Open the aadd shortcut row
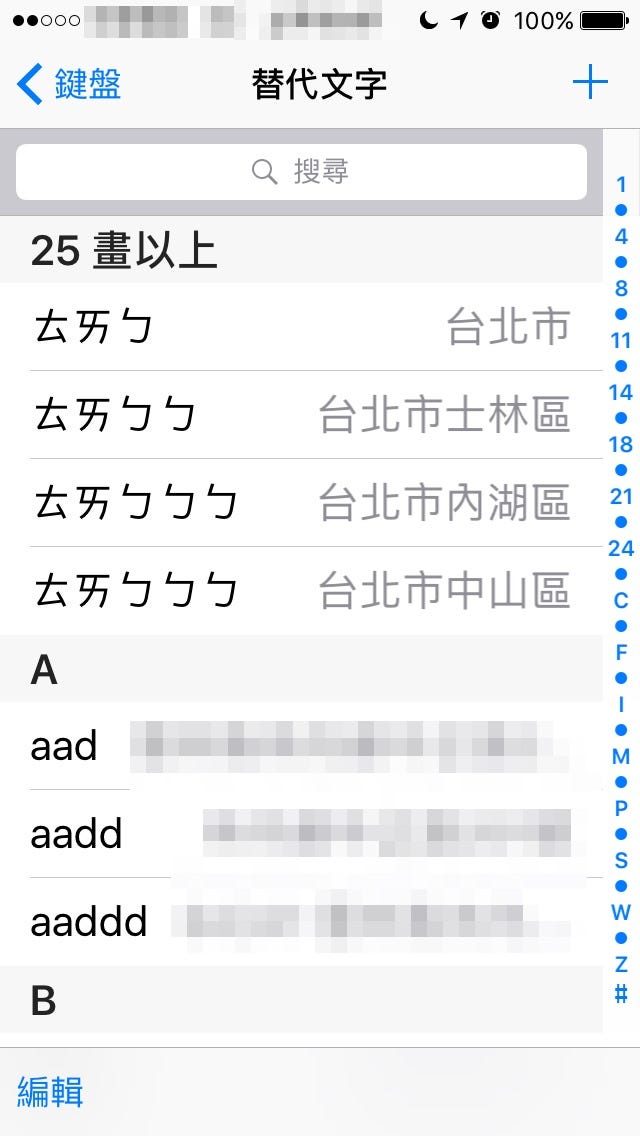The width and height of the screenshot is (640, 1136). pos(302,834)
